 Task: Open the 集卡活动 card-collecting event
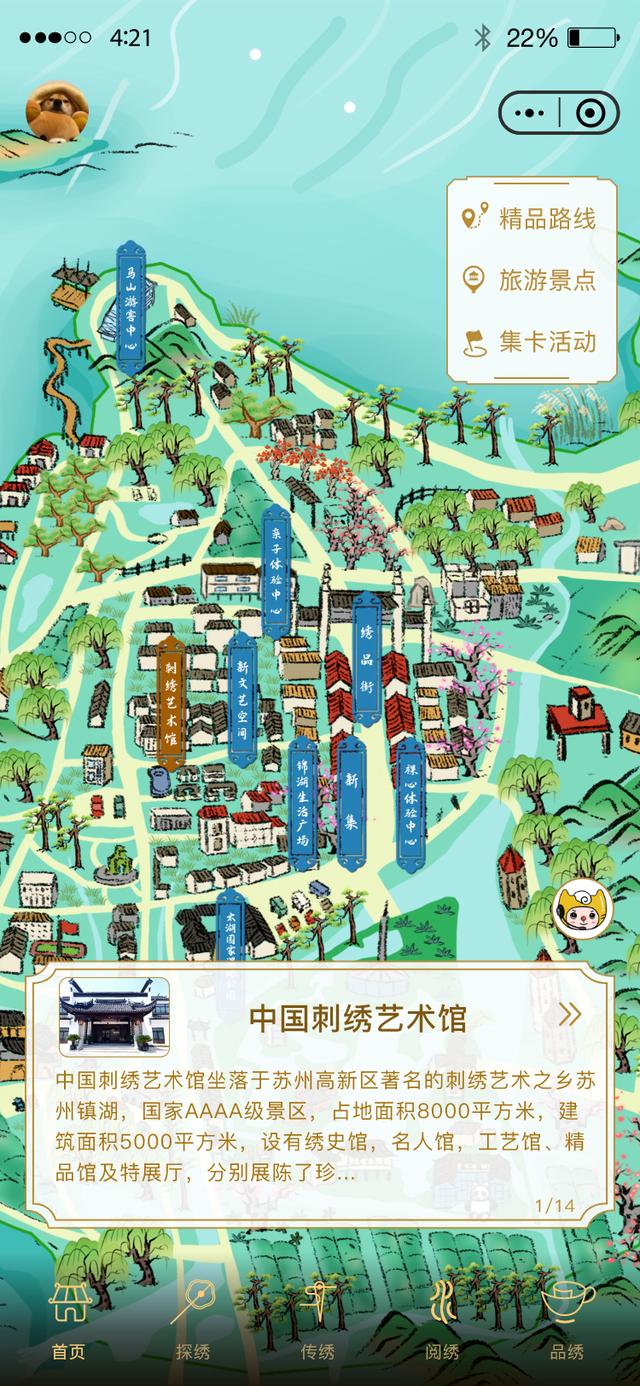(x=527, y=342)
